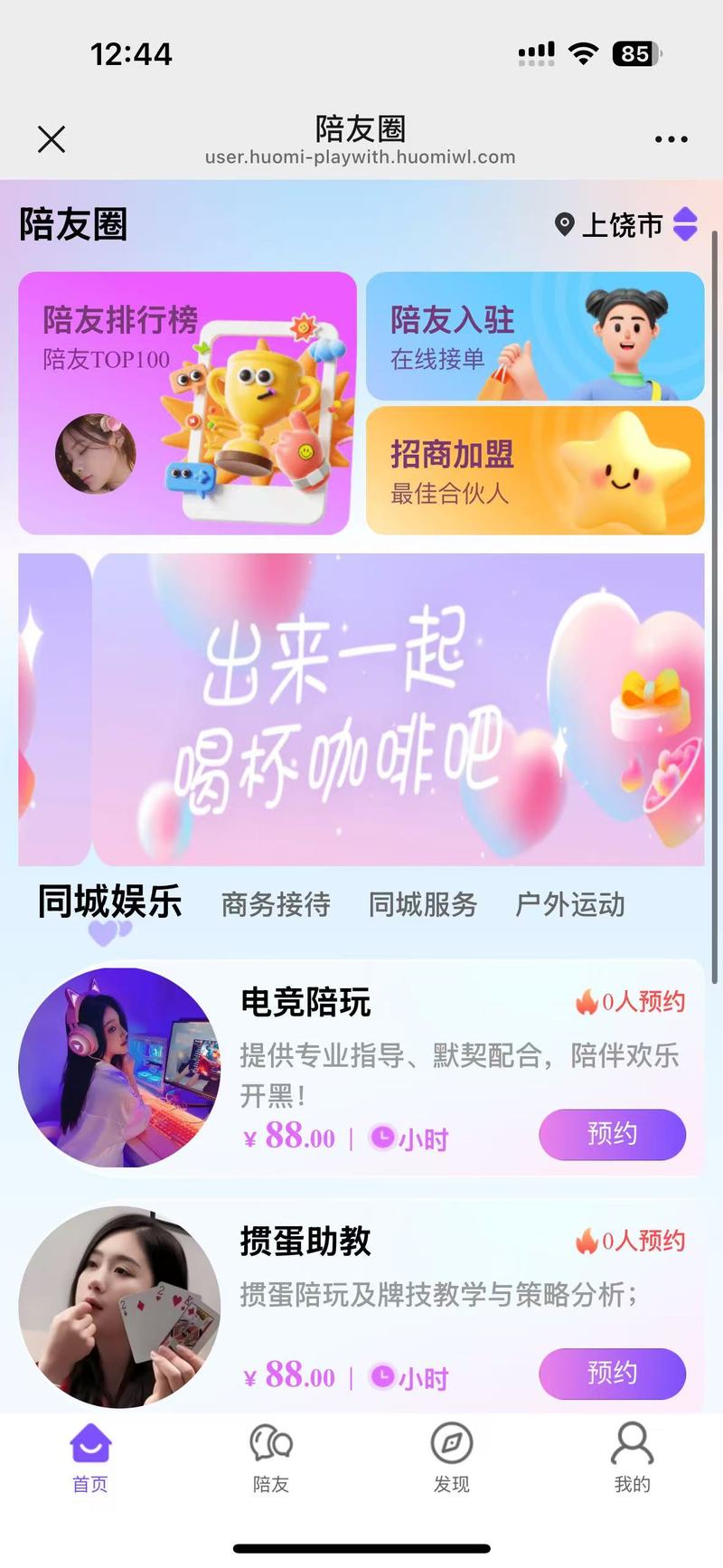Go to 首页 tab
Viewport: 723px width, 1568px height.
coord(90,1458)
